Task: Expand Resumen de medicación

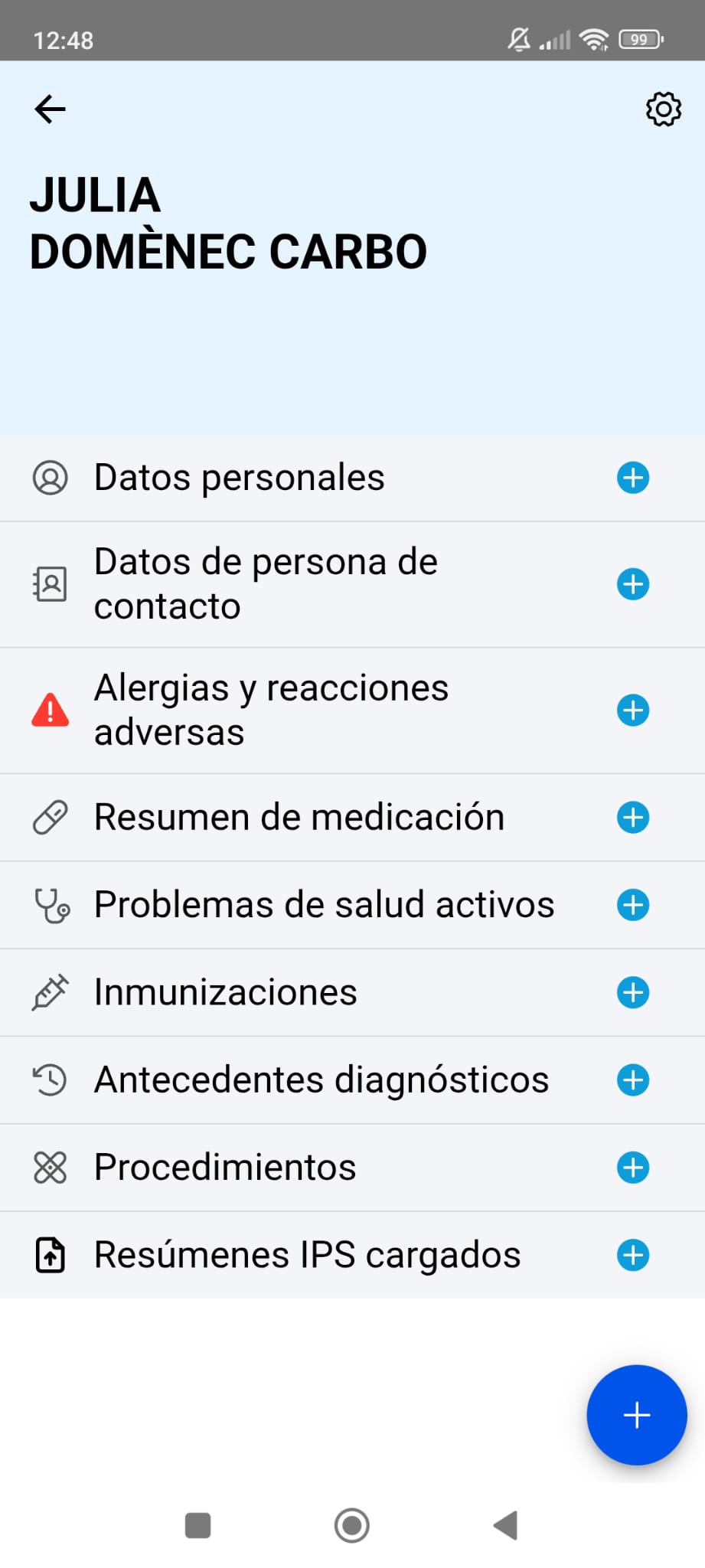Action: 633,817
